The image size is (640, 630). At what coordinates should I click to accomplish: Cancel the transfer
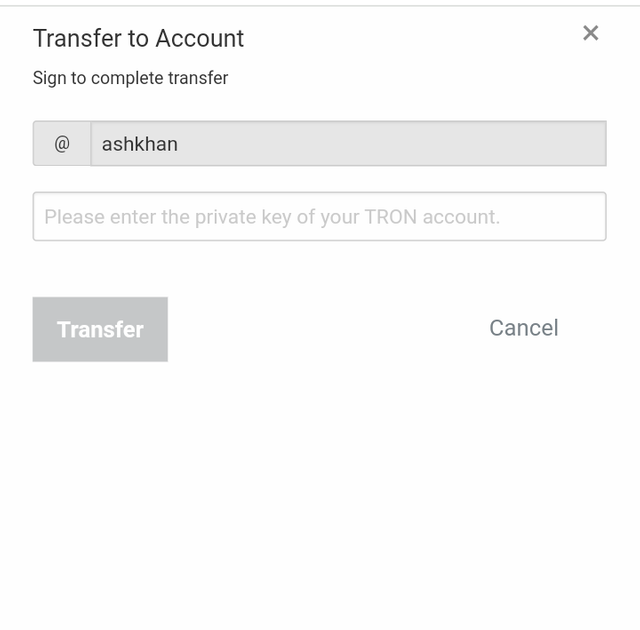point(523,328)
